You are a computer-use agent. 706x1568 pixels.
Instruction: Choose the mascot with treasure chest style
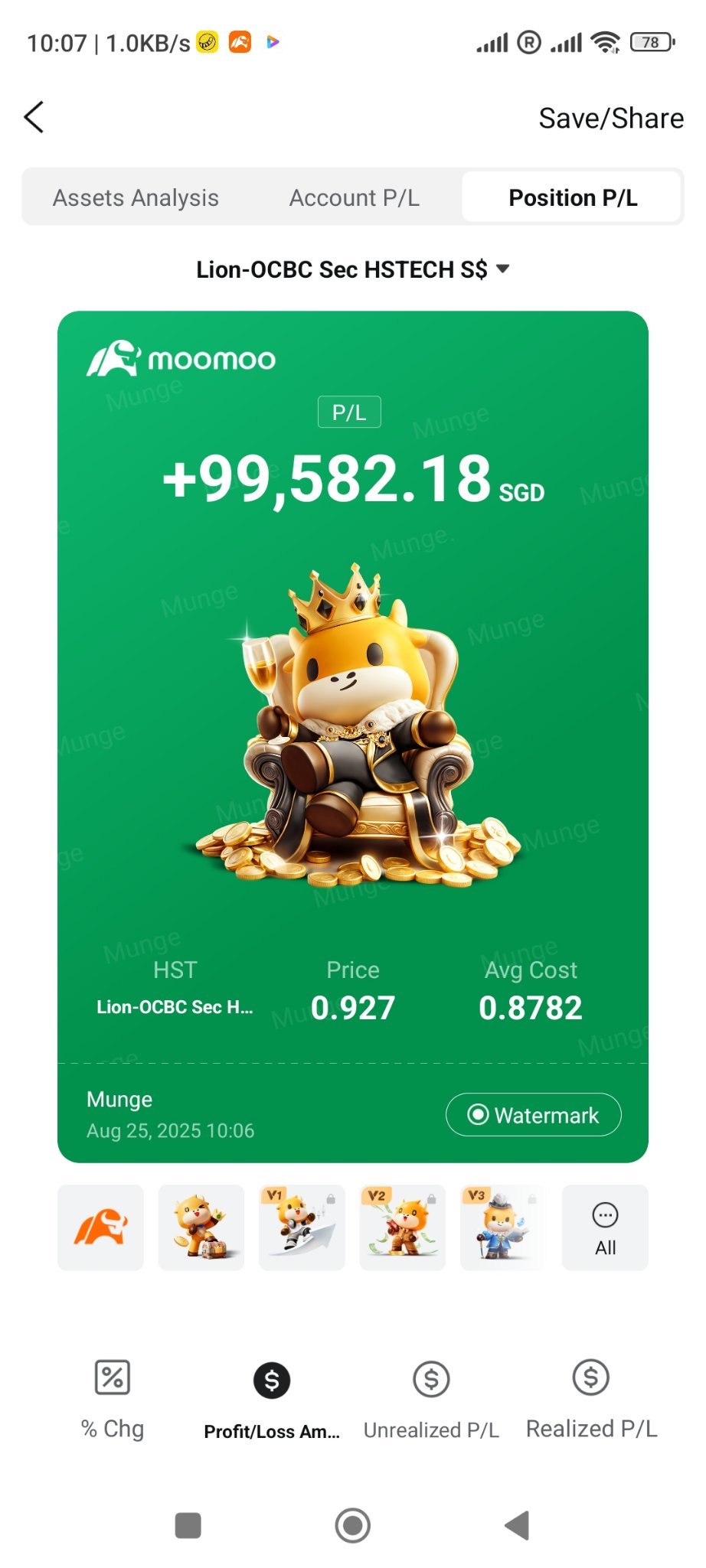coord(201,1227)
